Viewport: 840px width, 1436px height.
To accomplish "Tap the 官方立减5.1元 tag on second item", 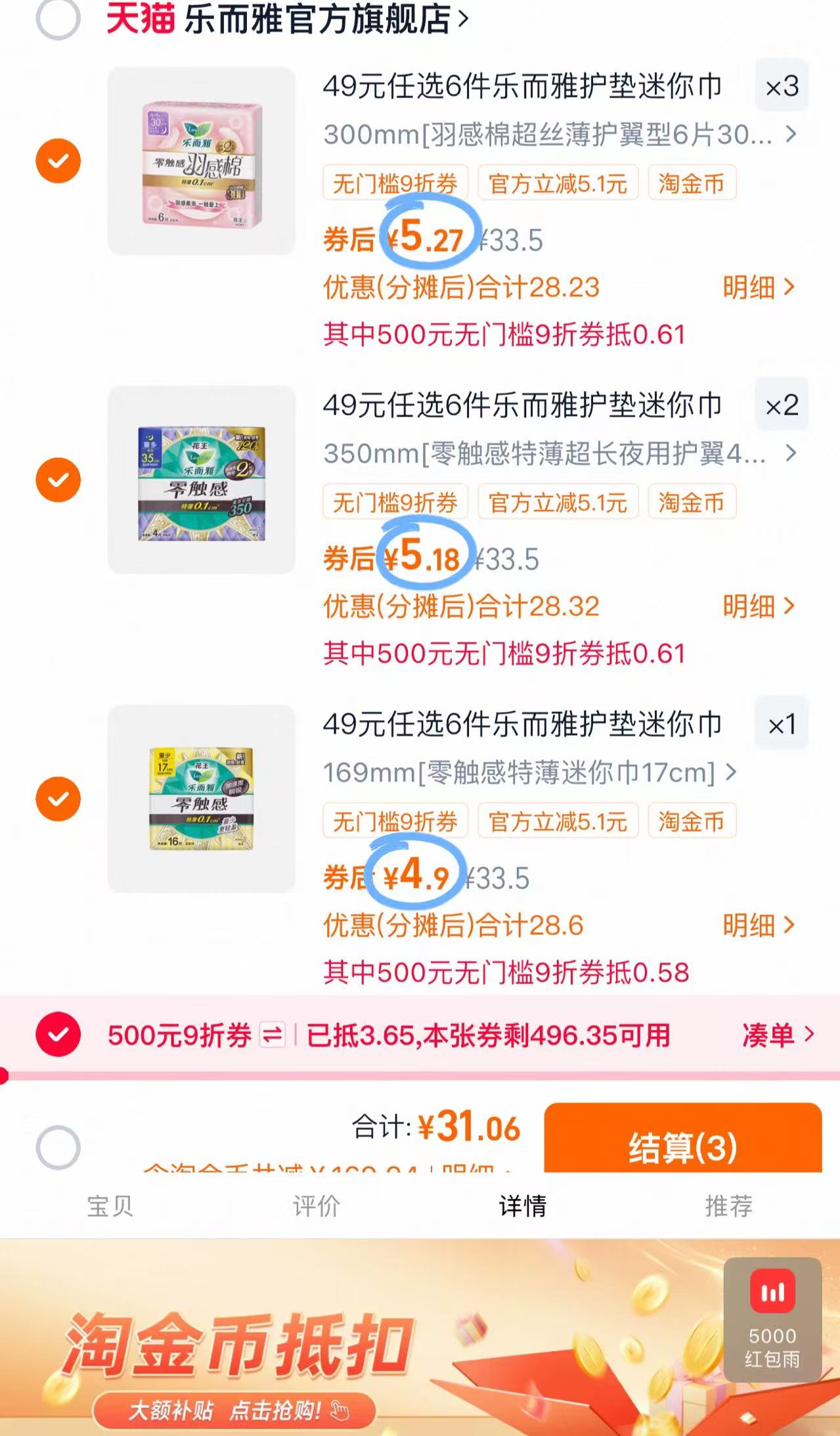I will [558, 503].
